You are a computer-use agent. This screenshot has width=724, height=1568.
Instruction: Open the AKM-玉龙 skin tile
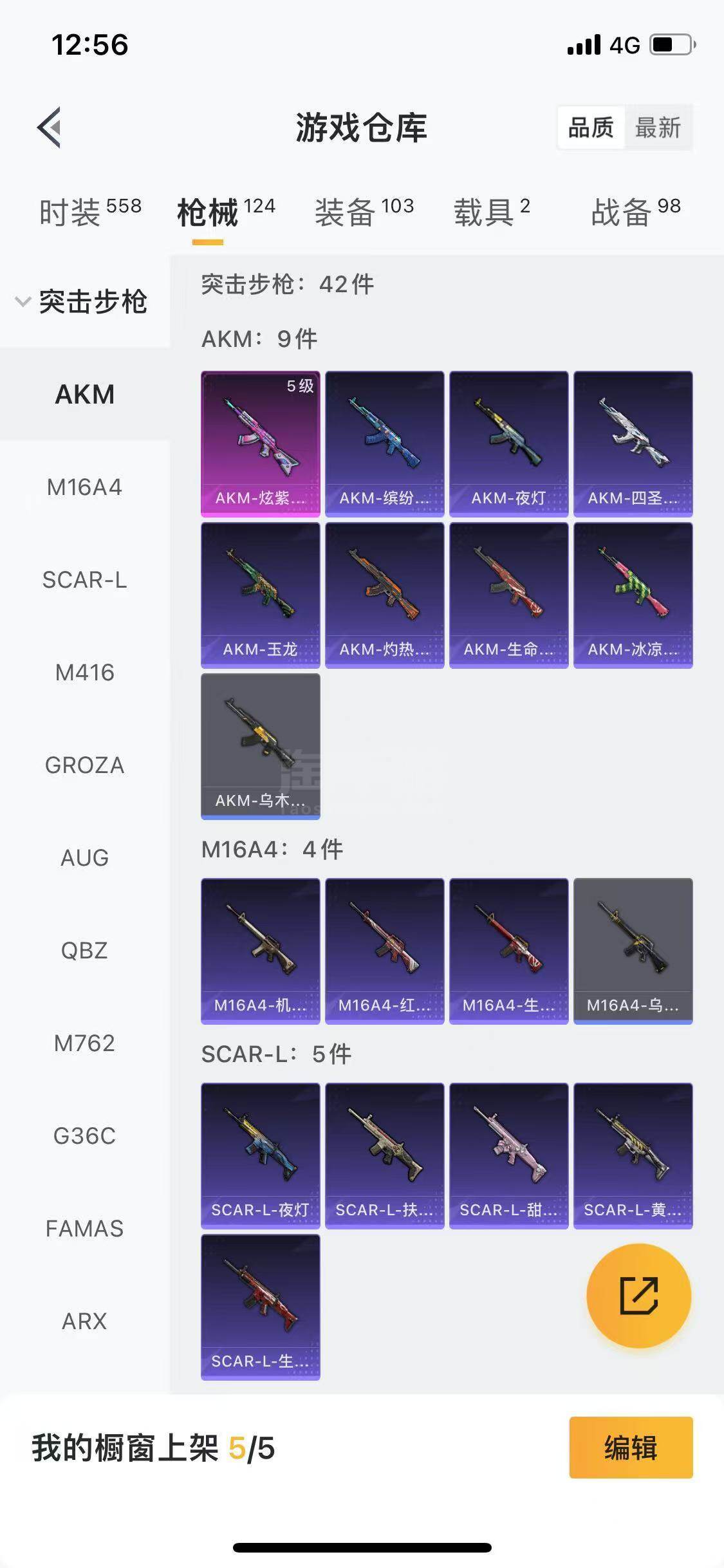(261, 595)
